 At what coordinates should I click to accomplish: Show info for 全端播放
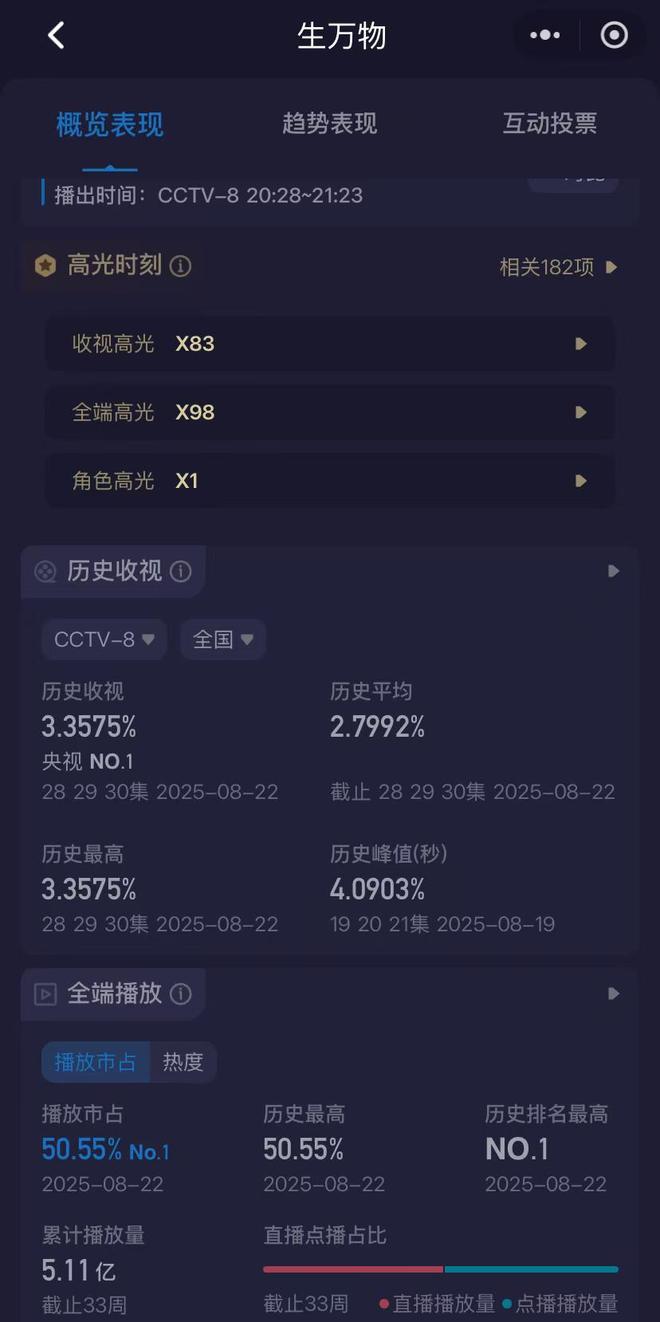[180, 994]
